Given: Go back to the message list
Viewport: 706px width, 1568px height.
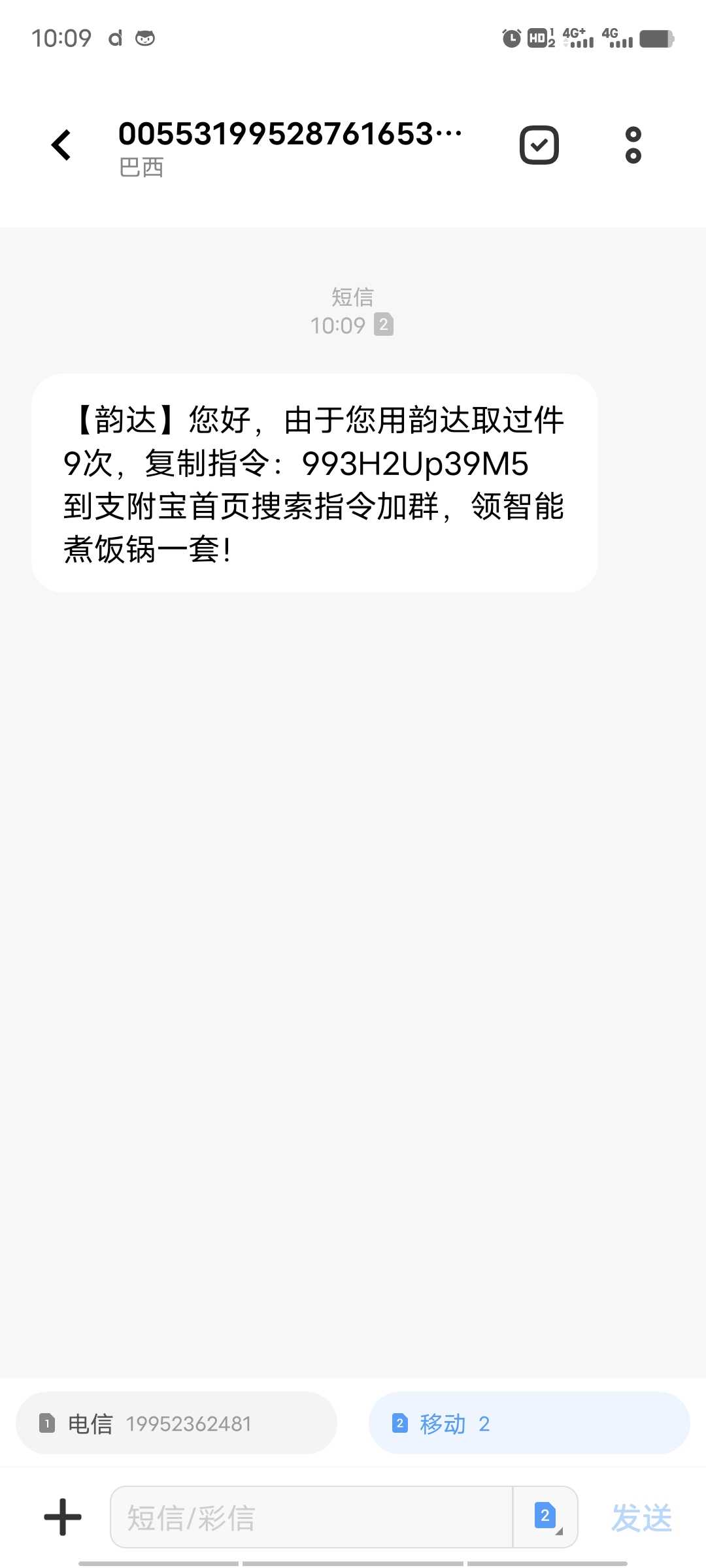Looking at the screenshot, I should point(61,145).
